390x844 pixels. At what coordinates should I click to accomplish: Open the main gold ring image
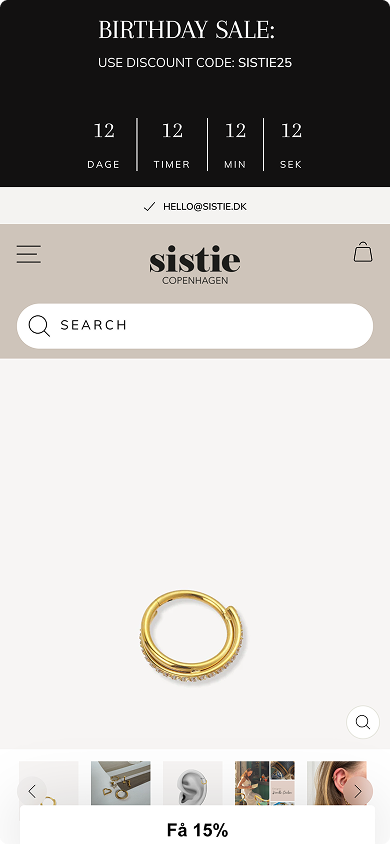click(x=195, y=553)
